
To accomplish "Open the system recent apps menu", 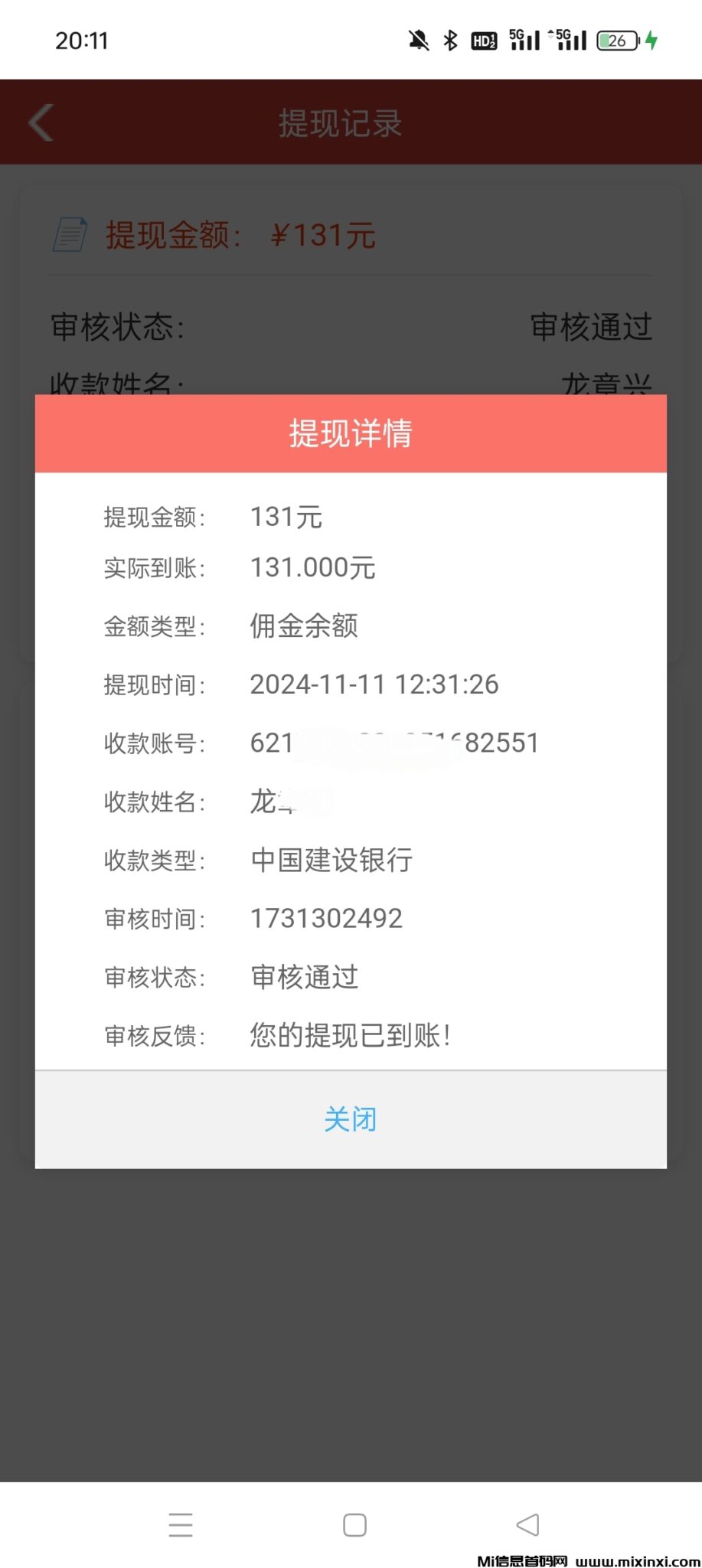I will coord(181,1524).
